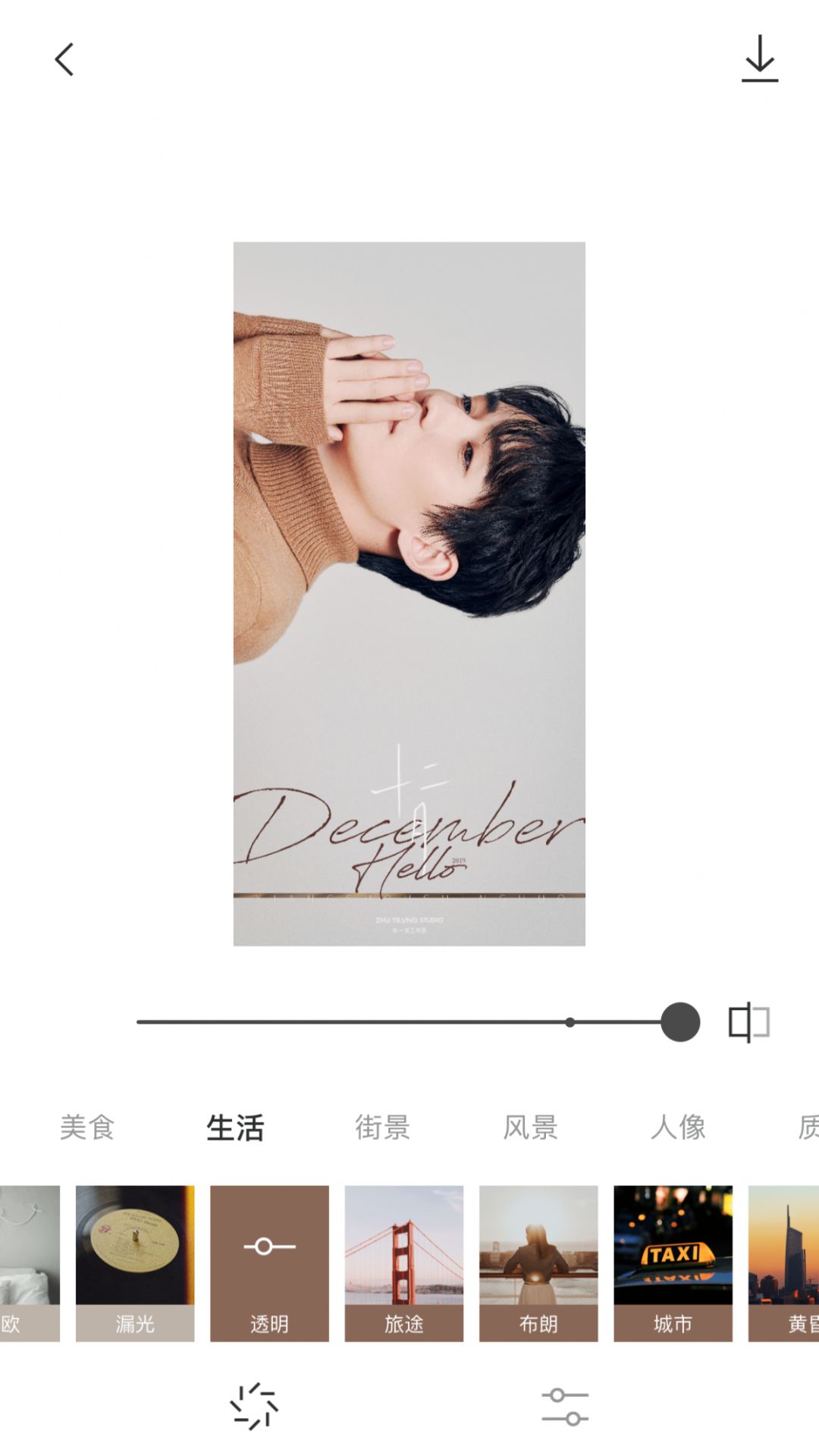Tap the selected 透明 filter tile
This screenshot has height=1456, width=819.
pos(269,1263)
